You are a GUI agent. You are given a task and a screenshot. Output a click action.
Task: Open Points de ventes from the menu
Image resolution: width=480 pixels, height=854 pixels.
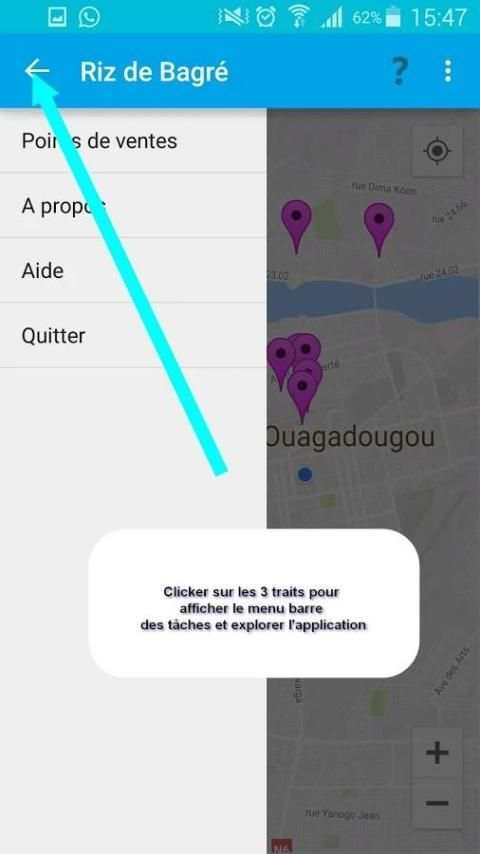coord(133,141)
